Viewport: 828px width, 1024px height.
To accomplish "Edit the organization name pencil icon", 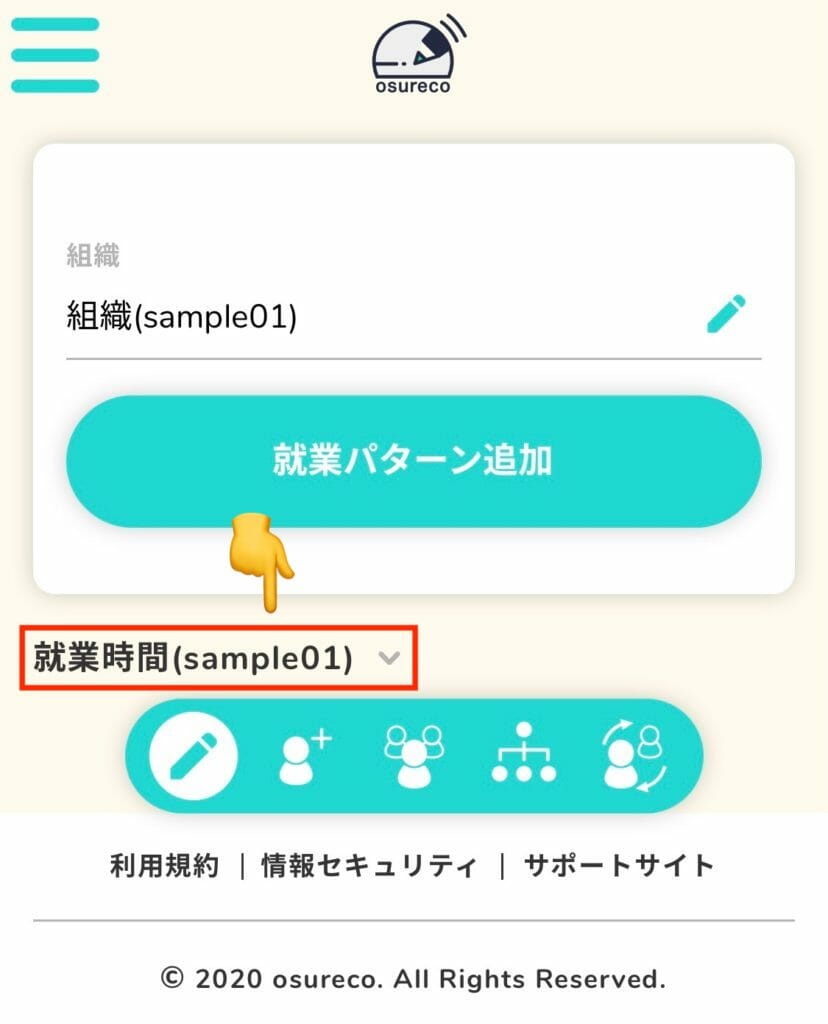I will 726,314.
